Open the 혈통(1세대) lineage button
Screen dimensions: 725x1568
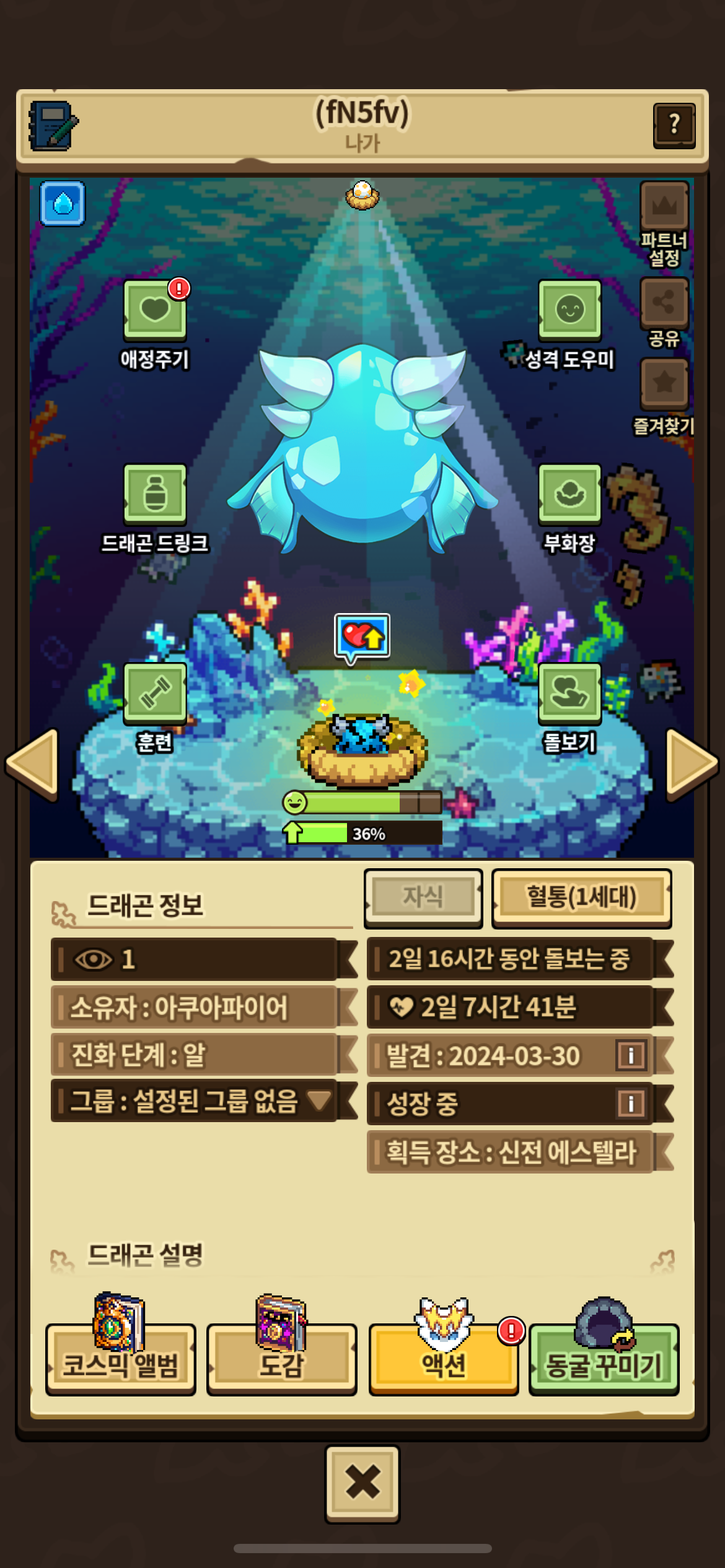581,897
